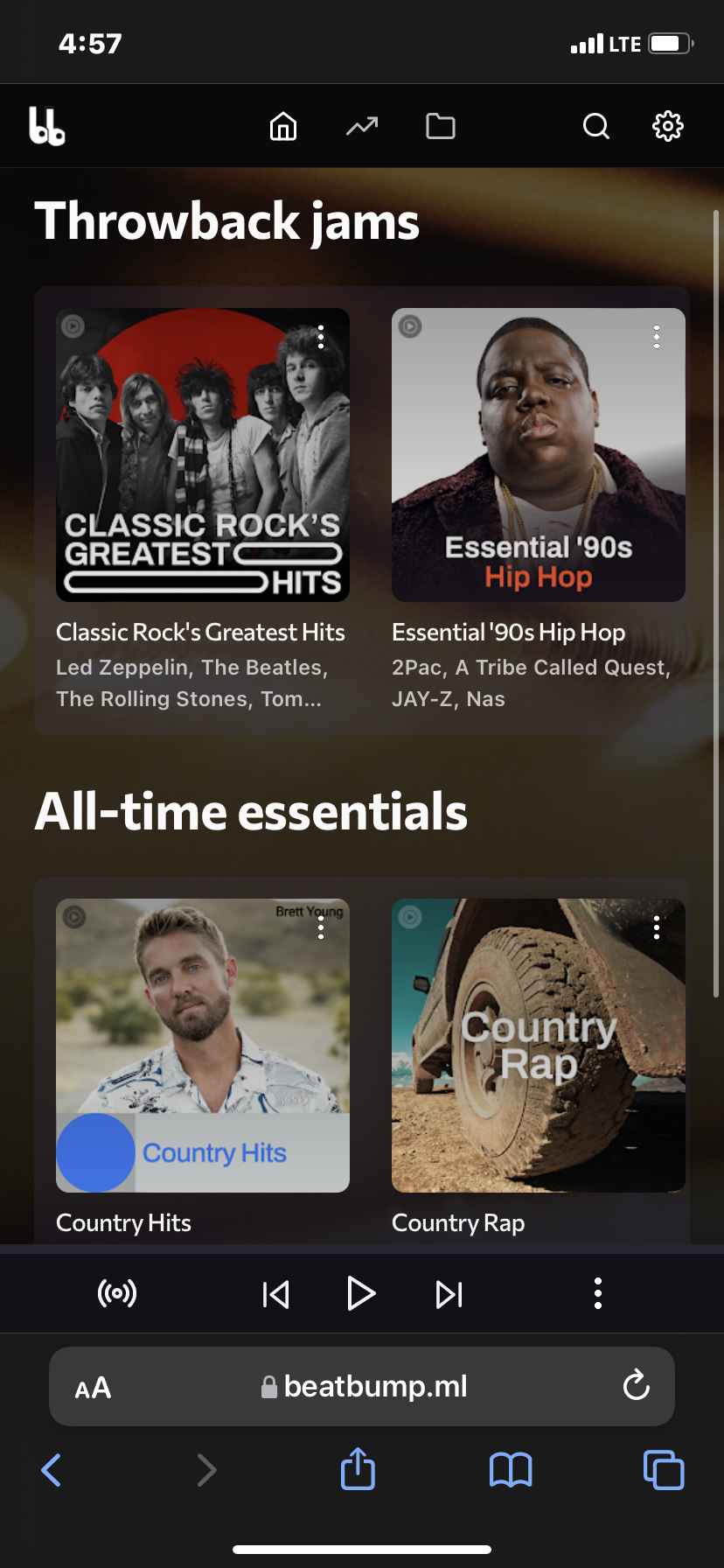Skip to the next track
The height and width of the screenshot is (1568, 724).
pos(449,1294)
